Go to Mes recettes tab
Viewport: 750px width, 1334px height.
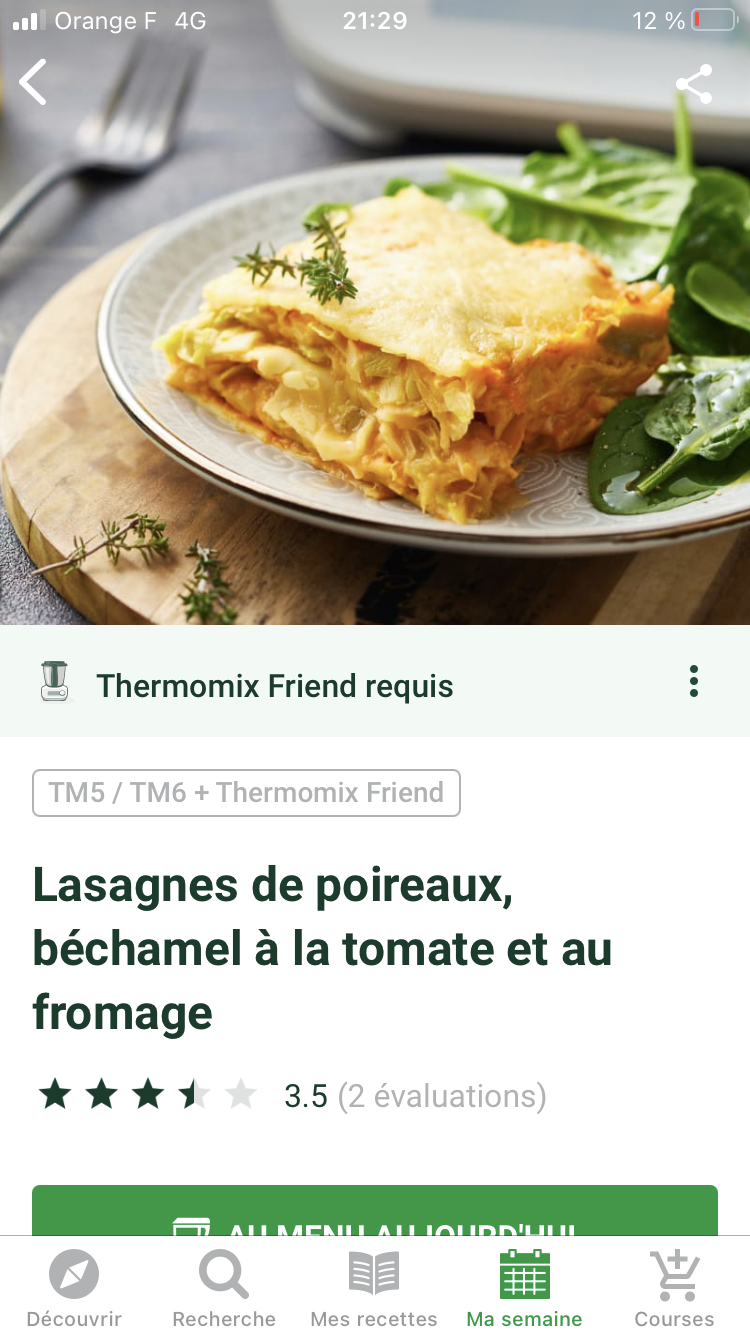coord(374,1288)
